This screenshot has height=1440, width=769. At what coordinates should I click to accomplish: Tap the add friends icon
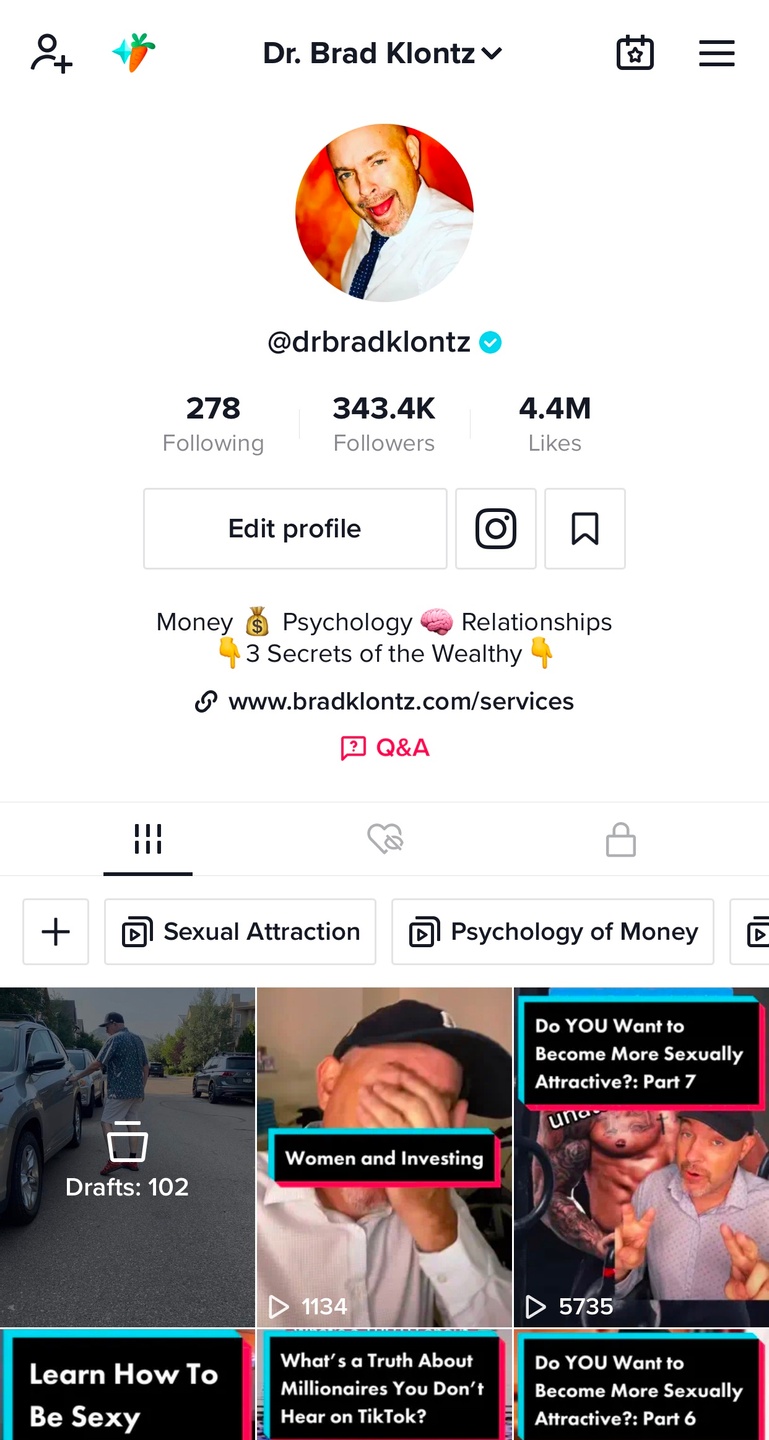tap(51, 53)
